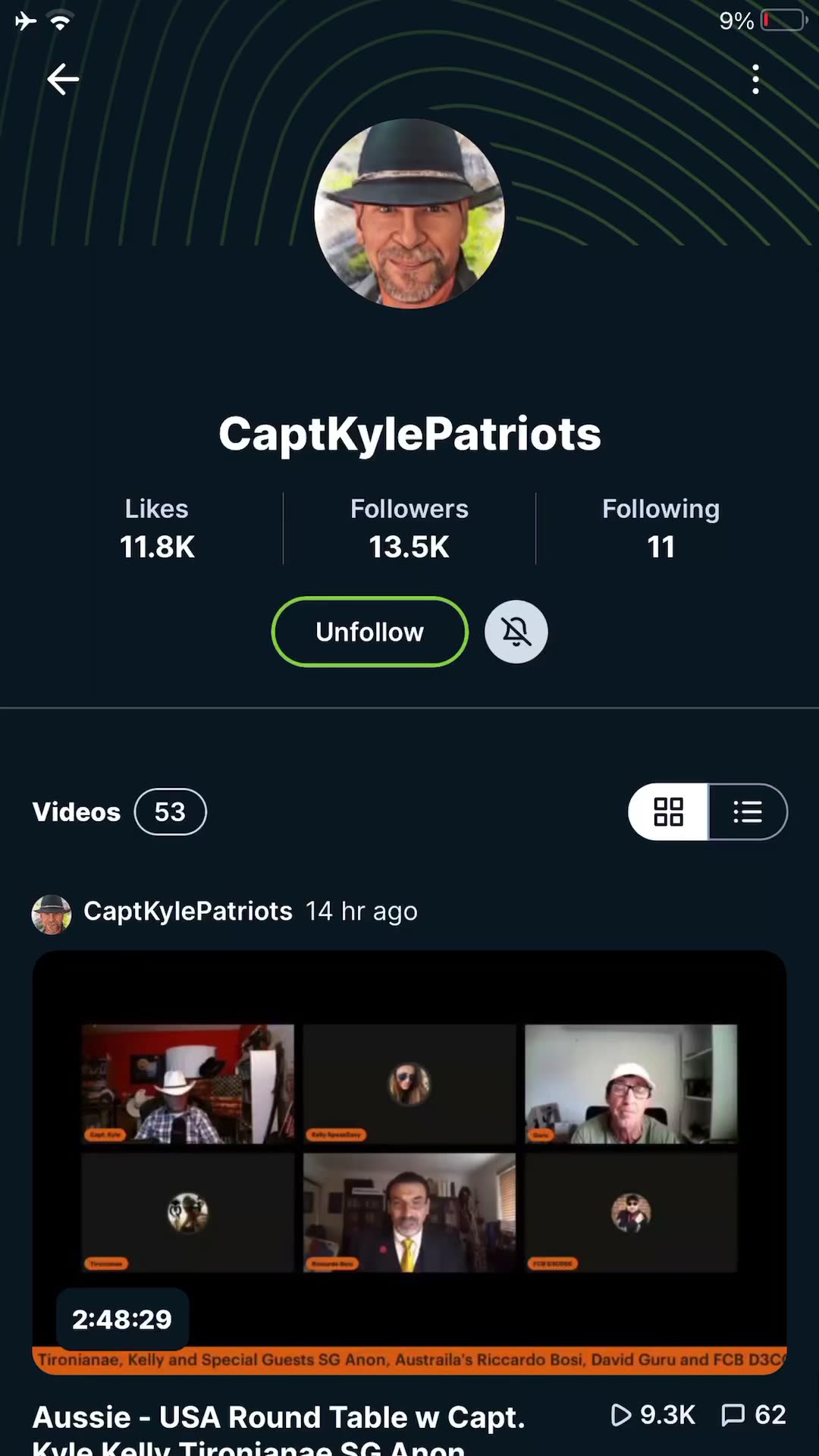
Task: Open the overflow menu at top right
Action: [x=755, y=79]
